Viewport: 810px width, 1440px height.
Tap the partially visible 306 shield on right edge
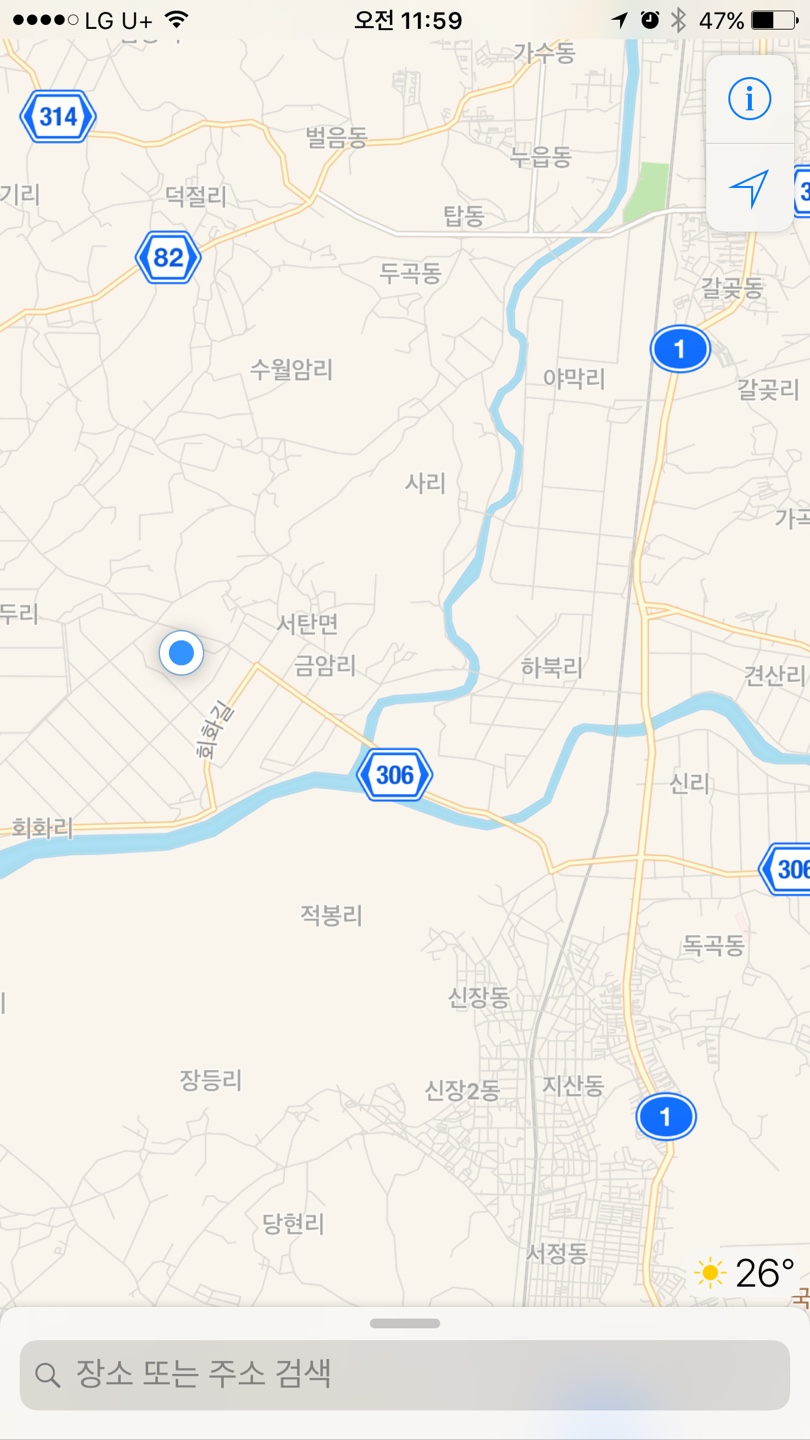(790, 869)
